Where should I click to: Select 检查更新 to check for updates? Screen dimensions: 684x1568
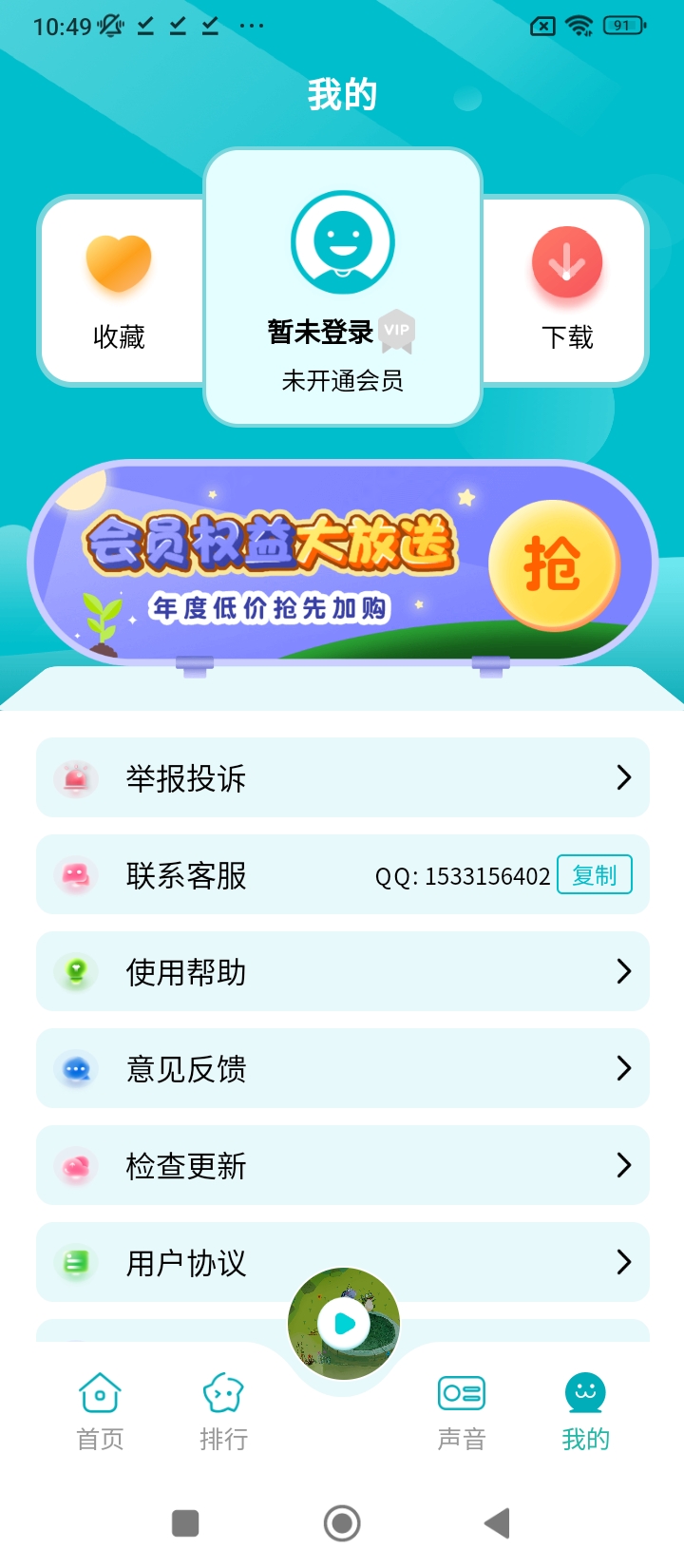coord(342,1166)
